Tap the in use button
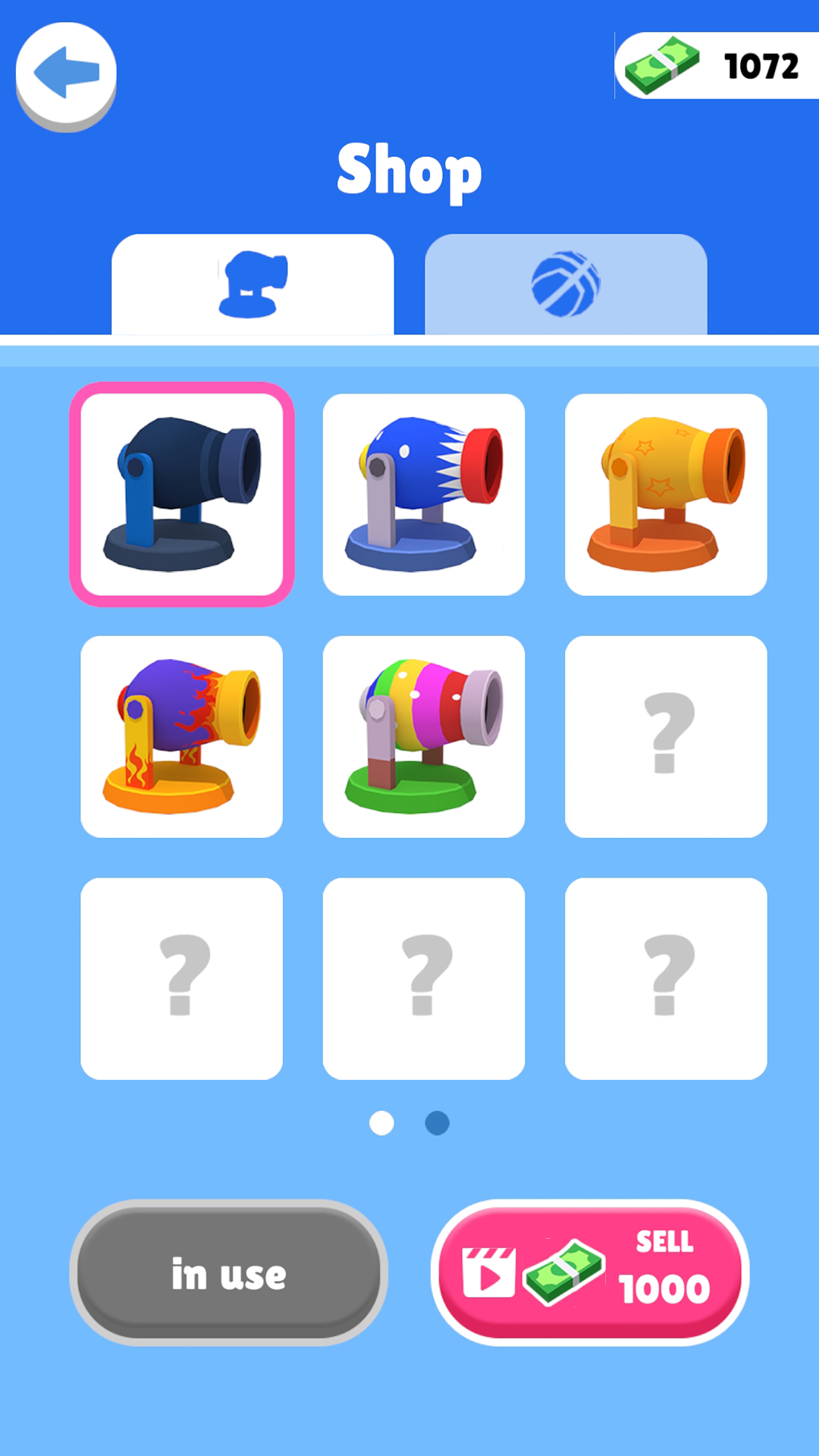Screen dimensions: 819x1456 point(229,1273)
